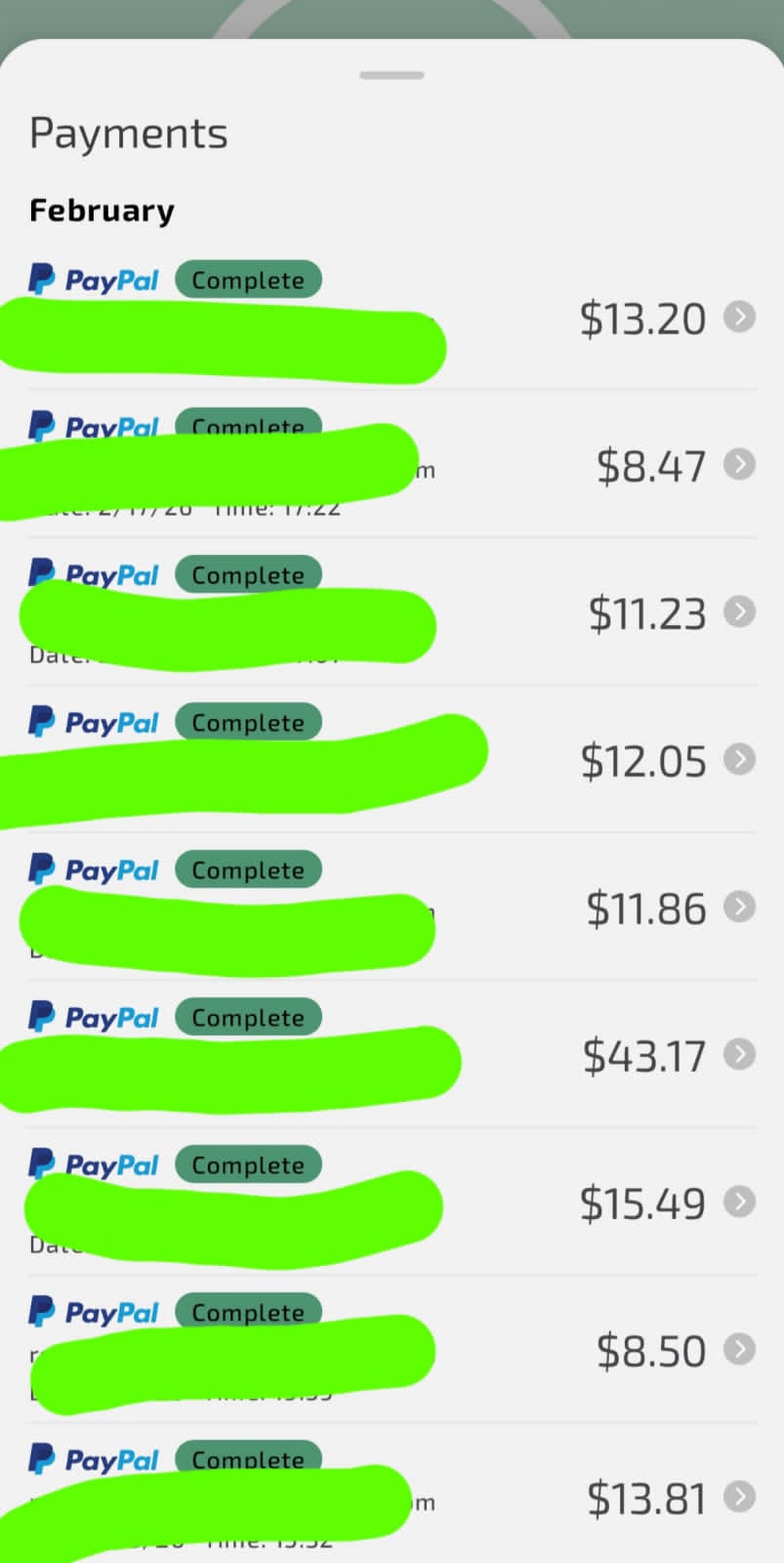
Task: Open the $13.81 PayPal payment
Action: click(x=739, y=1498)
